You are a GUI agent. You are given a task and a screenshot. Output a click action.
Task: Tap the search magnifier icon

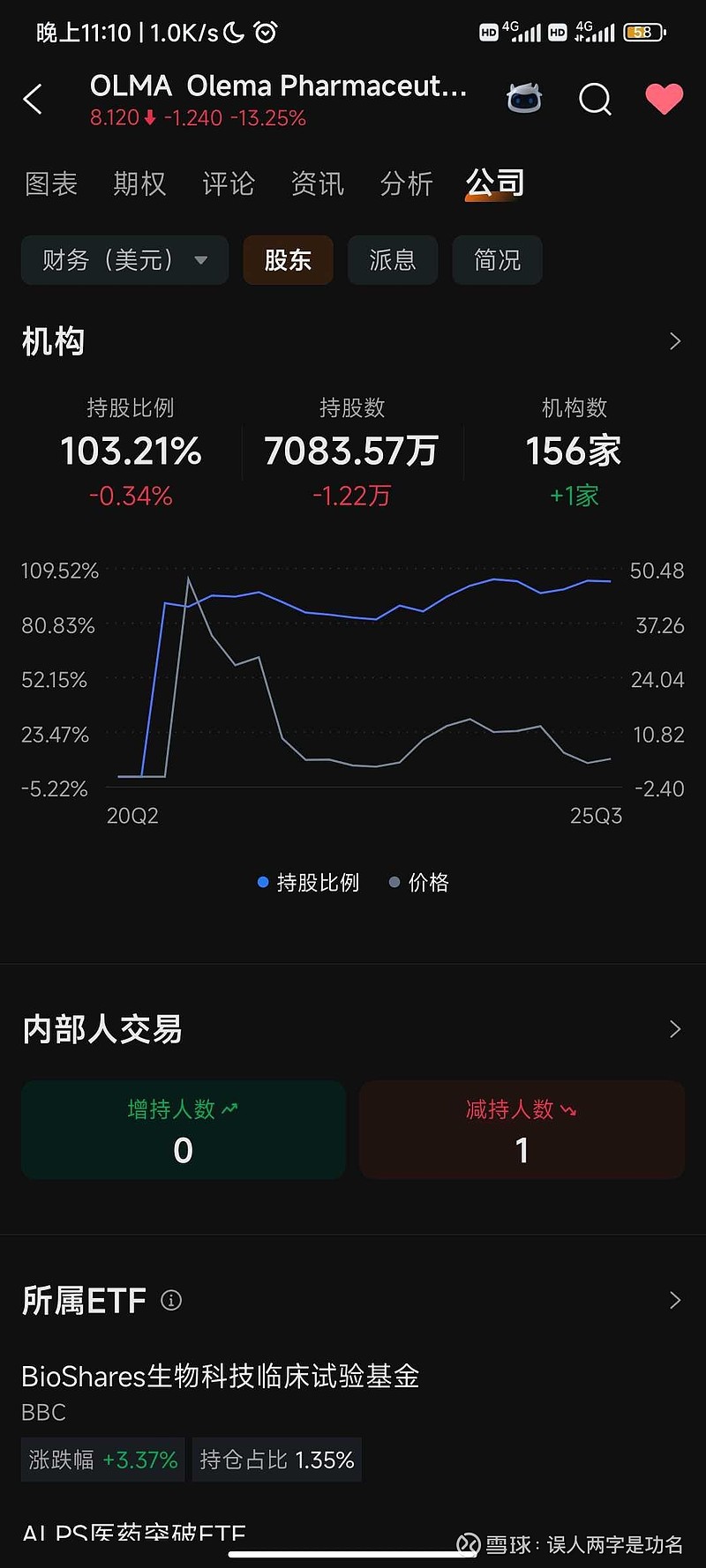click(x=595, y=100)
